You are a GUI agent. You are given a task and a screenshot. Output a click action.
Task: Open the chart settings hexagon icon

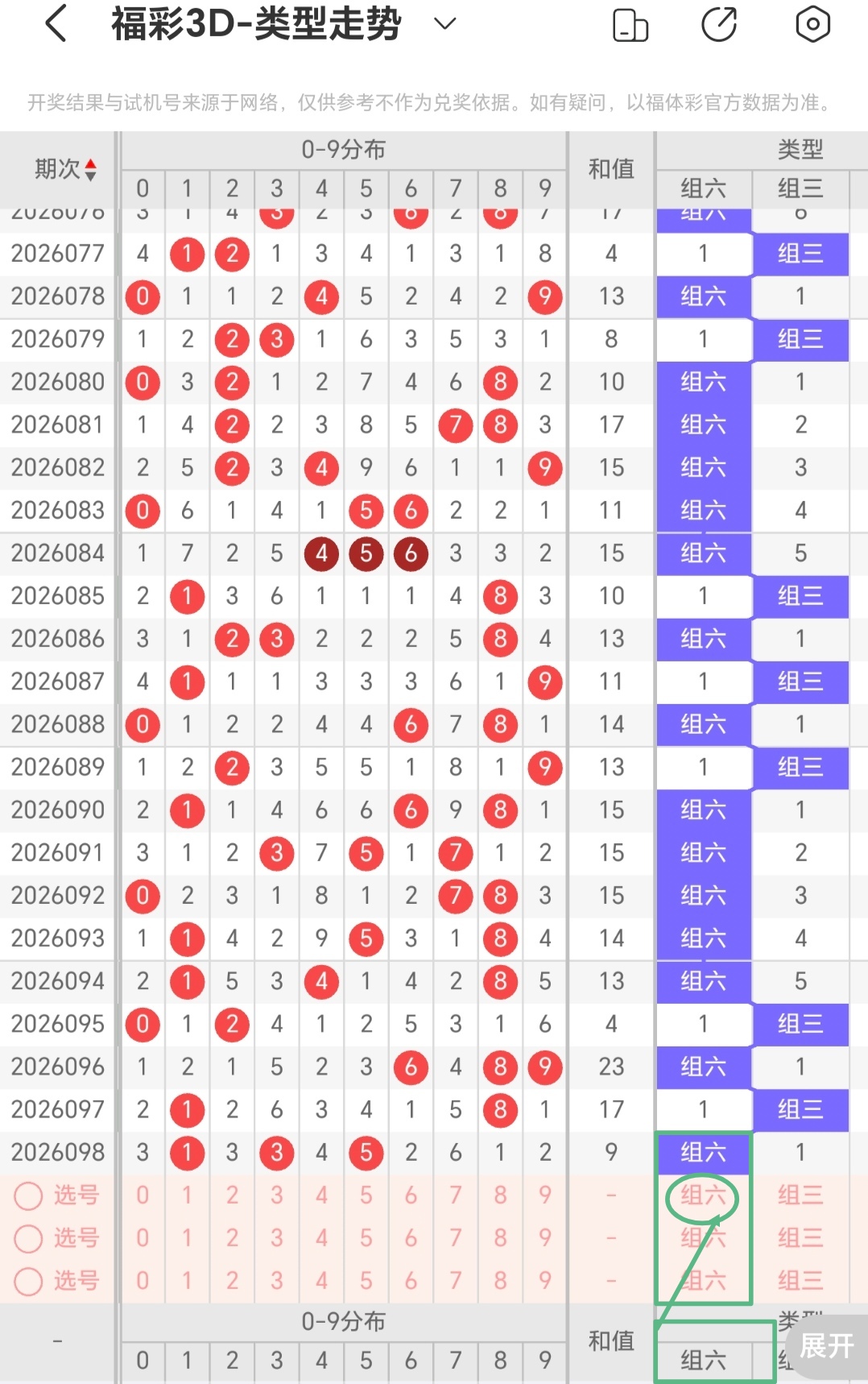tap(812, 24)
